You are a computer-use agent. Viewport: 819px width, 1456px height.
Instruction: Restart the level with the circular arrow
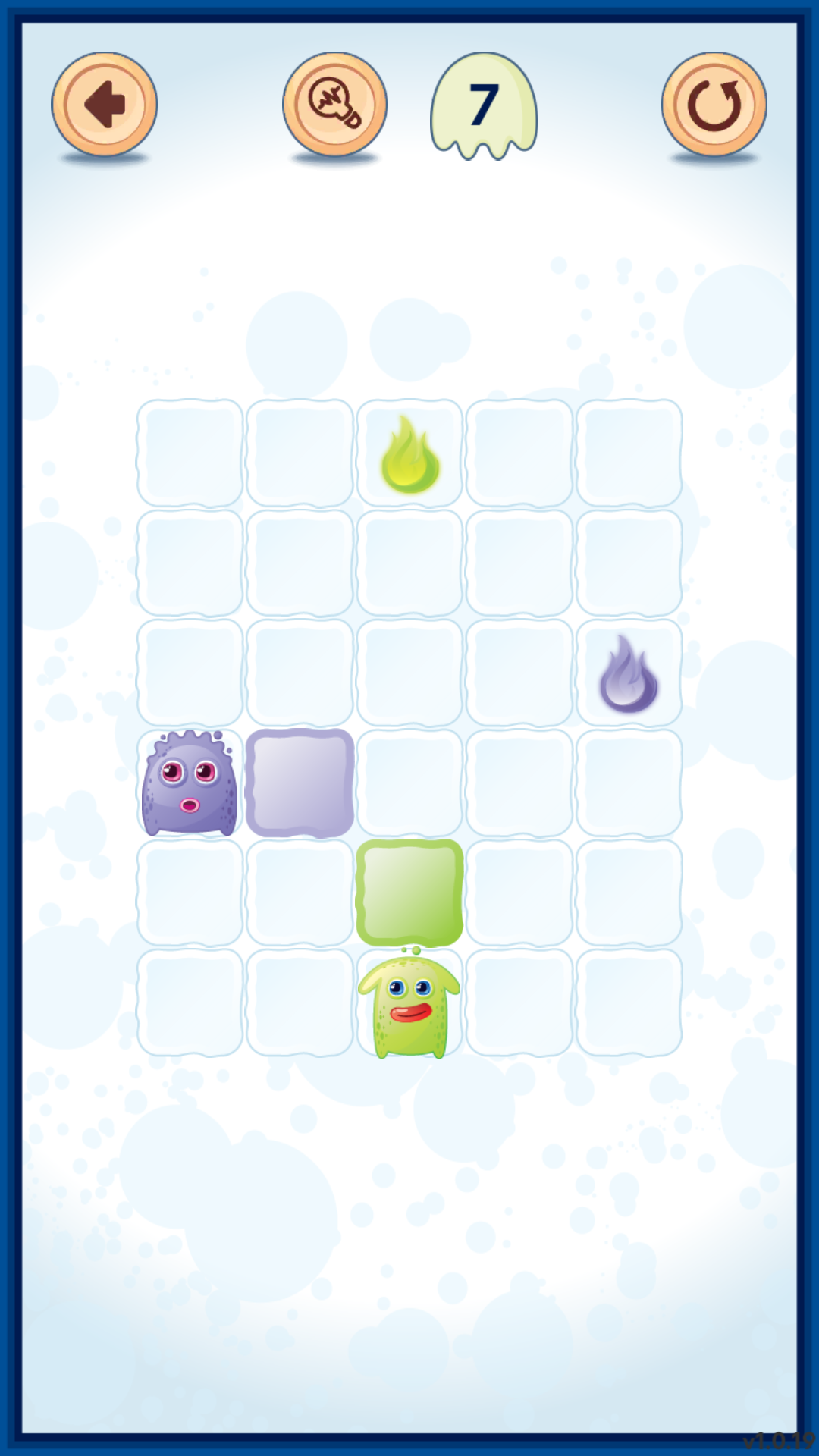(714, 105)
